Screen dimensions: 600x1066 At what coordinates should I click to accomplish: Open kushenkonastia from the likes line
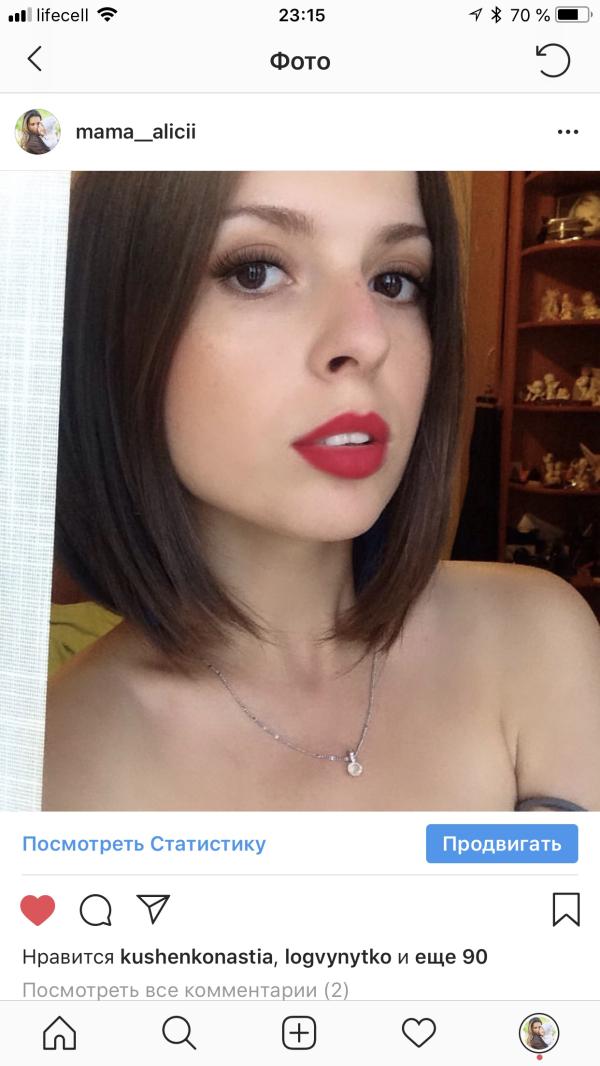point(196,957)
